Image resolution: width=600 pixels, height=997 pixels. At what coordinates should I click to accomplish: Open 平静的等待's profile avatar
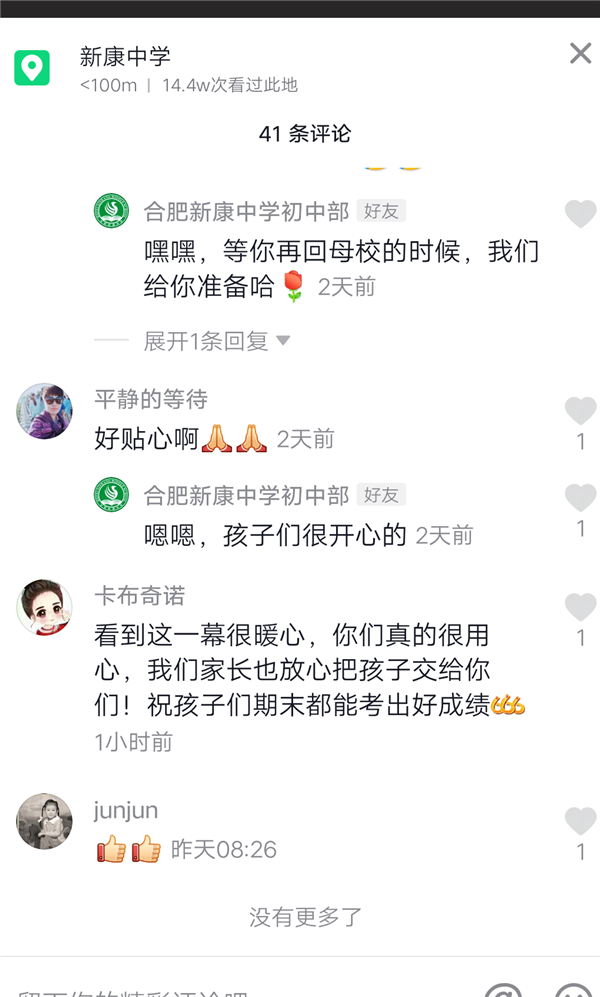tap(44, 411)
